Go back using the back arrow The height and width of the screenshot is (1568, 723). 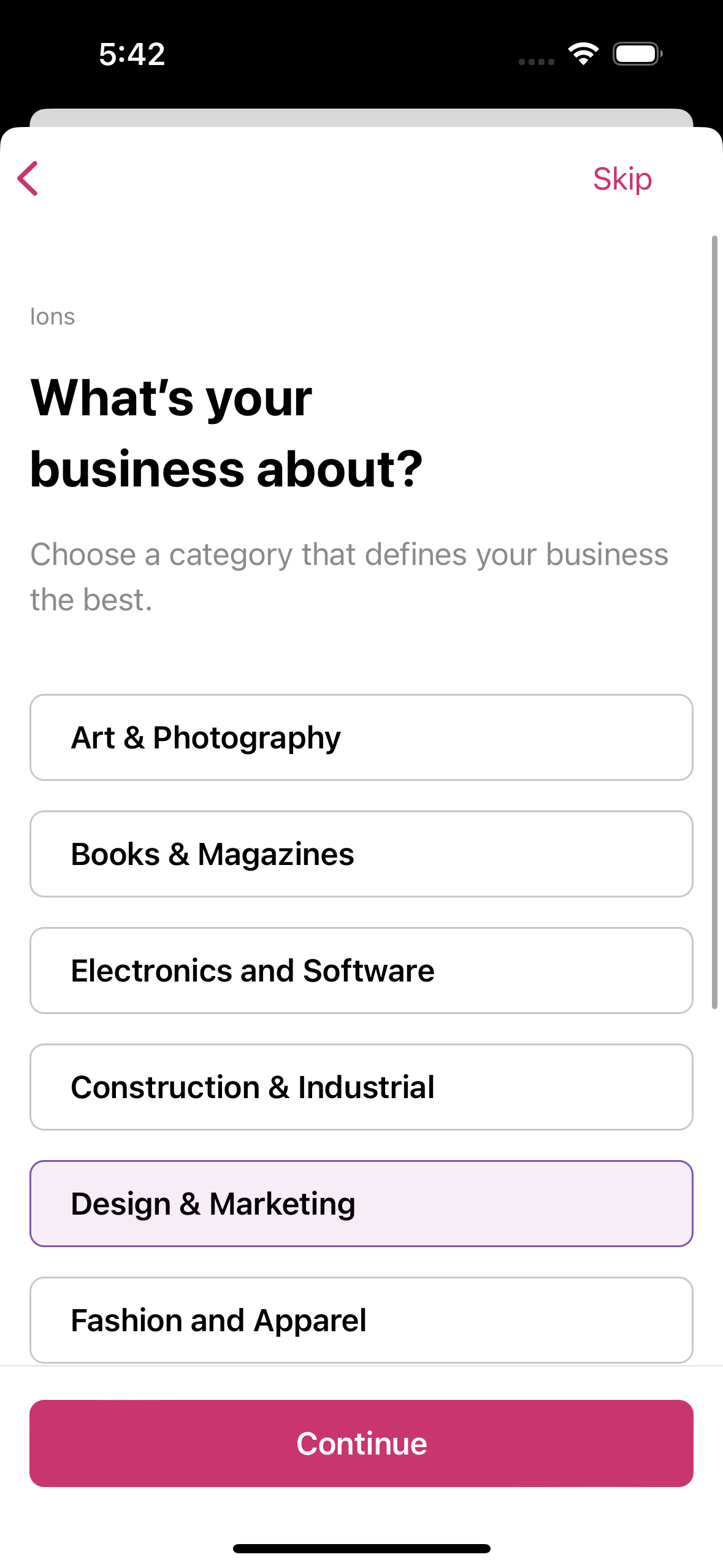[28, 179]
